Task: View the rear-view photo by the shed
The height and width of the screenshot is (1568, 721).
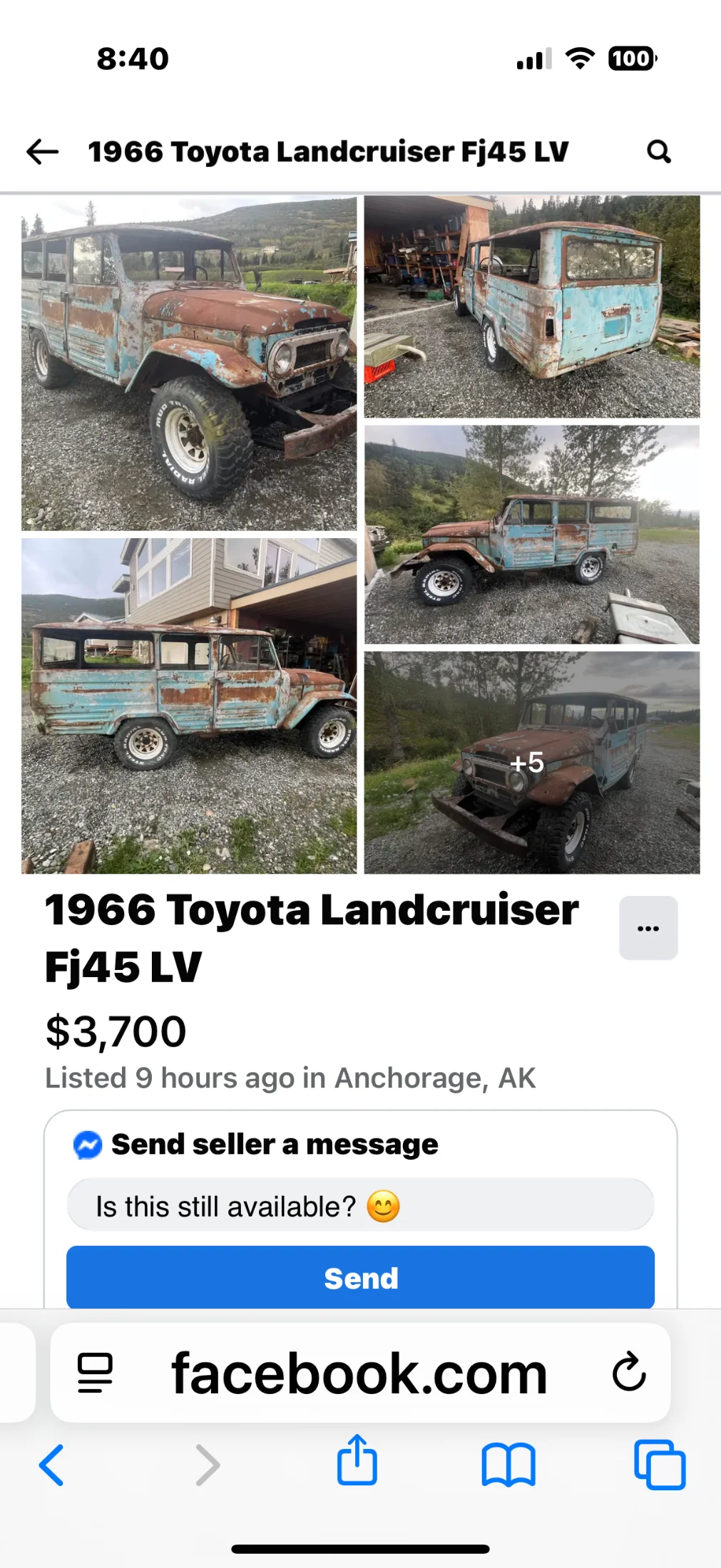Action: (532, 306)
